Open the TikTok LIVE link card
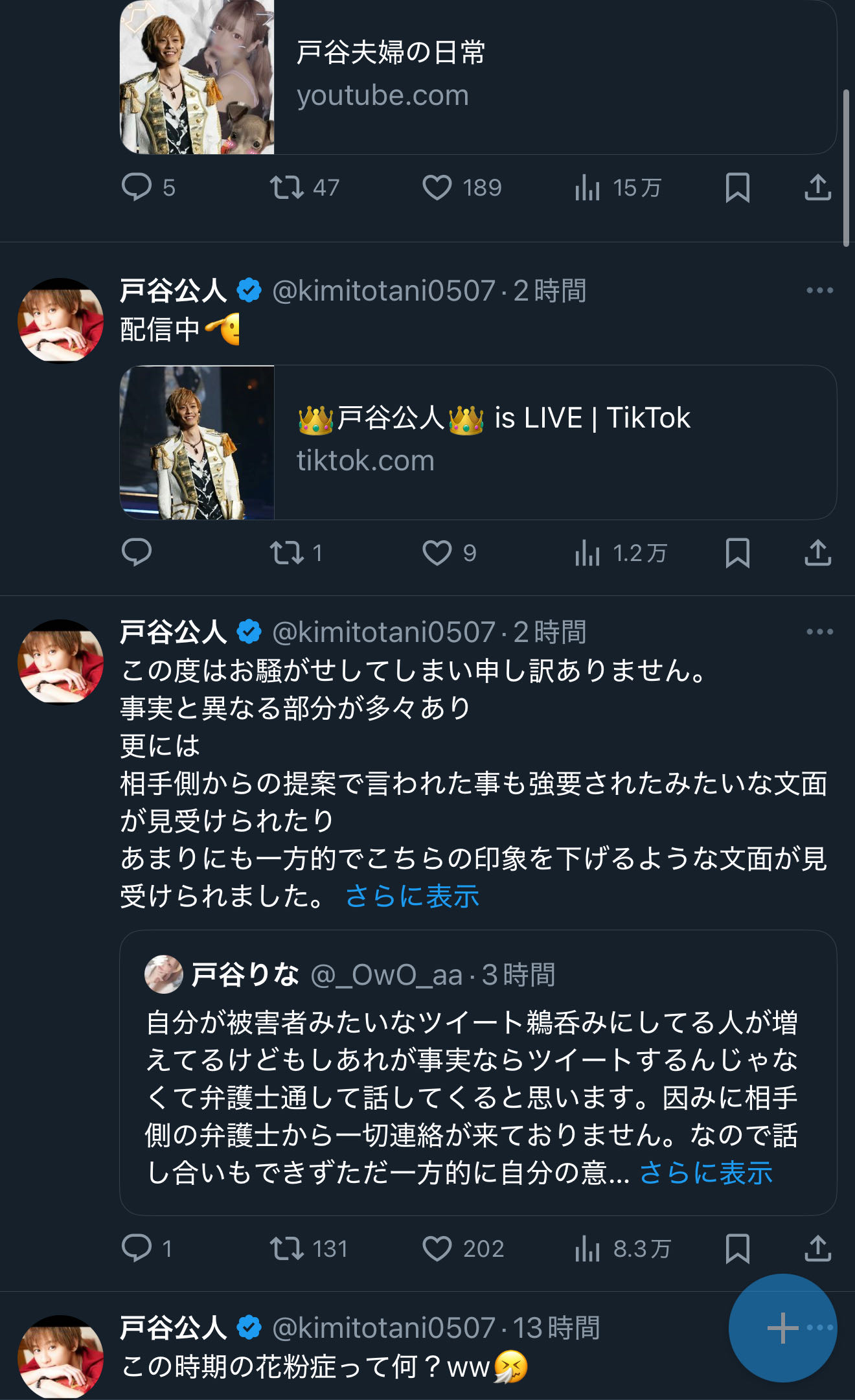The width and height of the screenshot is (855, 1400). (478, 442)
